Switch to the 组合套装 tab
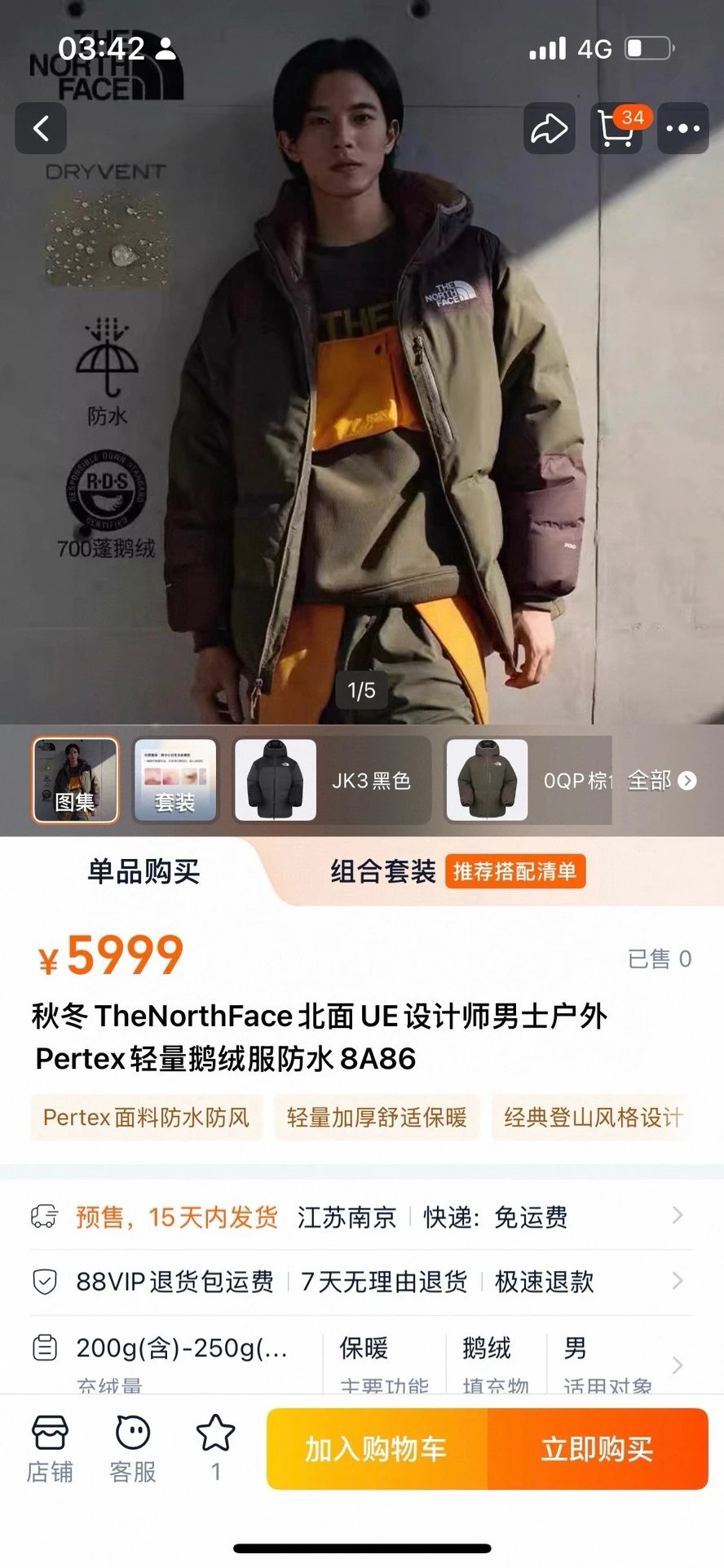The height and width of the screenshot is (1568, 724). coord(383,871)
